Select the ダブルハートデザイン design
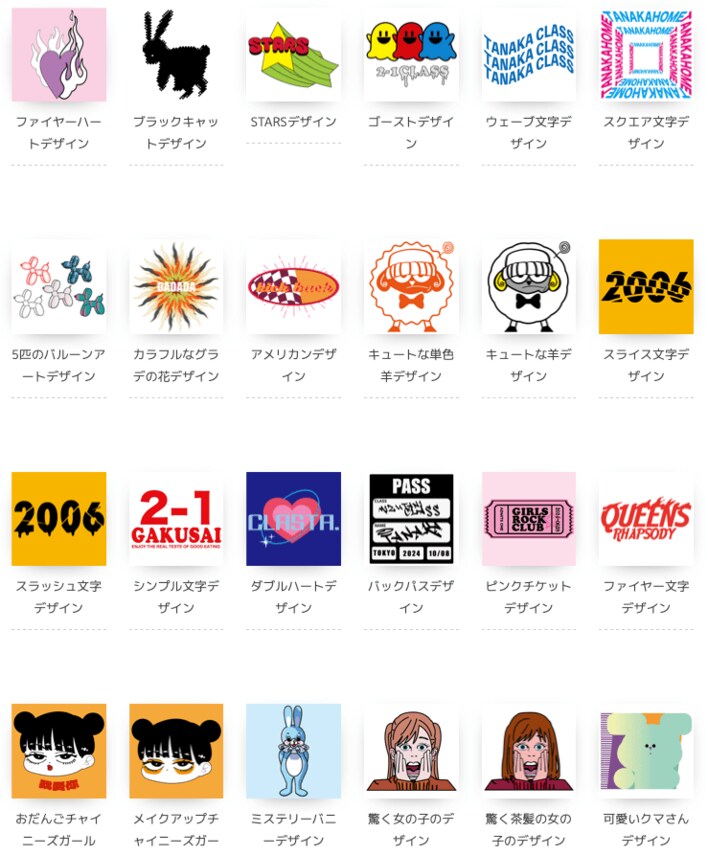708x855 pixels. coord(293,519)
